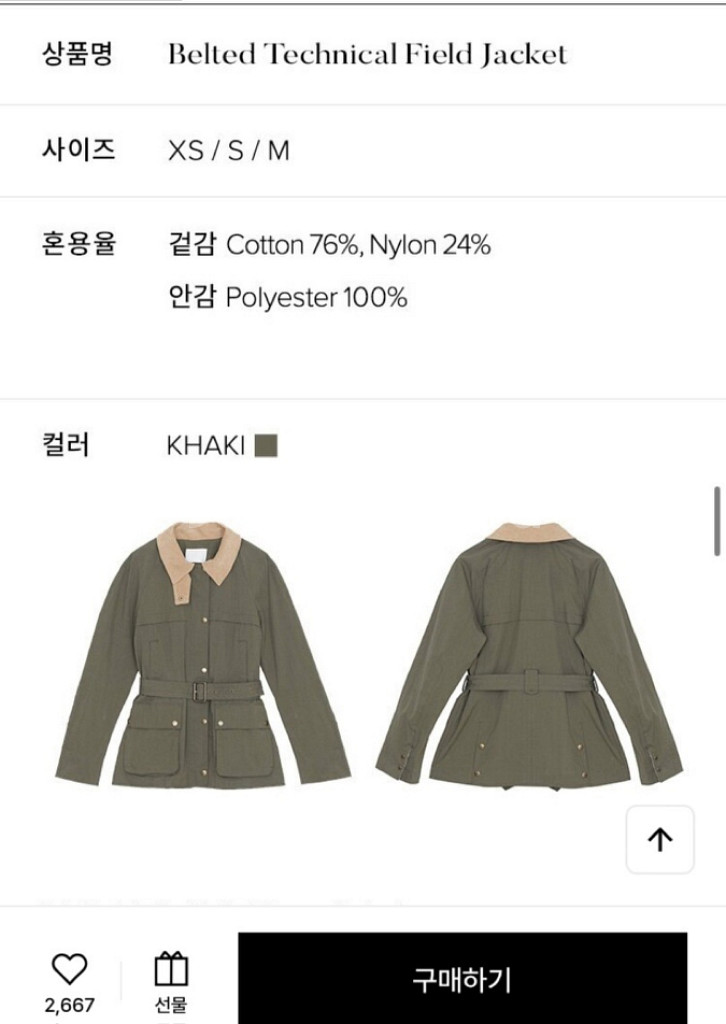Viewport: 726px width, 1024px height.
Task: Jump back to top with the arrow button
Action: 660,840
